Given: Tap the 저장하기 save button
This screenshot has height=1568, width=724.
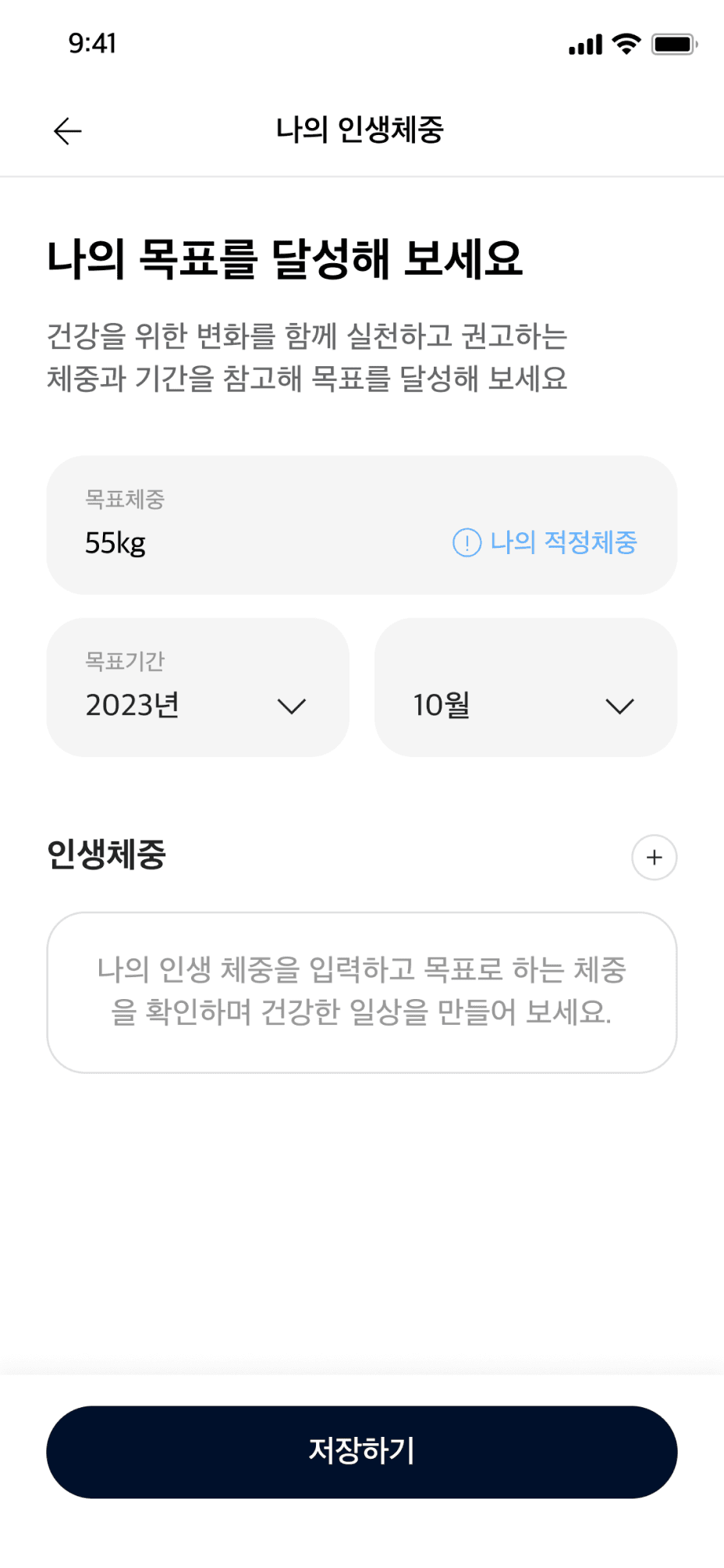Looking at the screenshot, I should click(361, 1451).
